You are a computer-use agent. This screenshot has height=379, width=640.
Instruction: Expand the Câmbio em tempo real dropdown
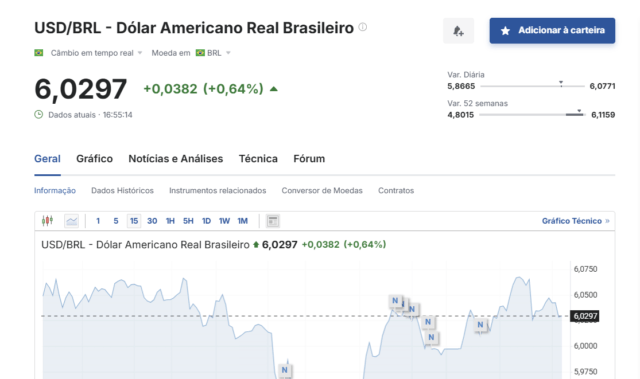point(96,53)
